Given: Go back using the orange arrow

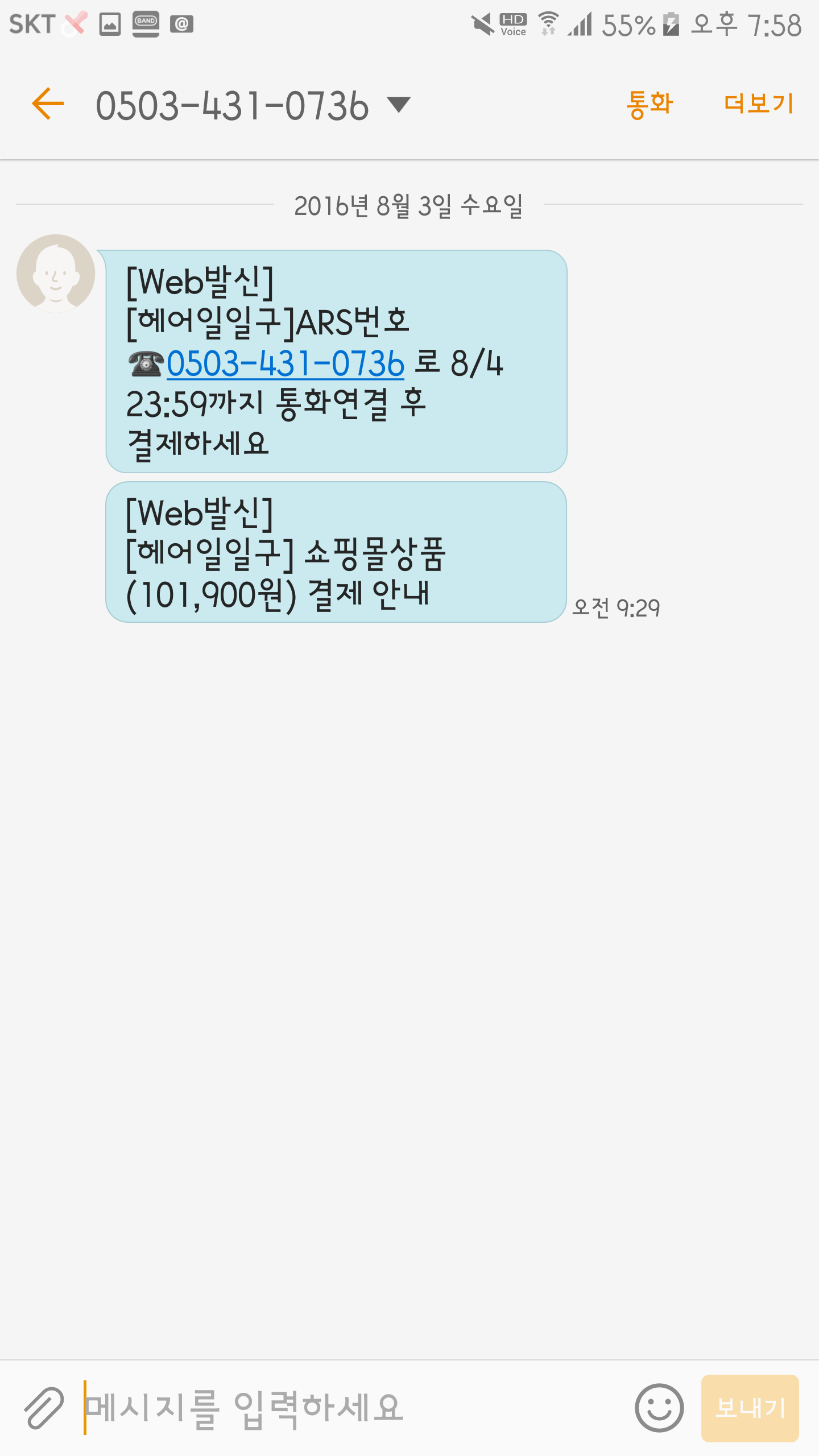Looking at the screenshot, I should (x=48, y=104).
